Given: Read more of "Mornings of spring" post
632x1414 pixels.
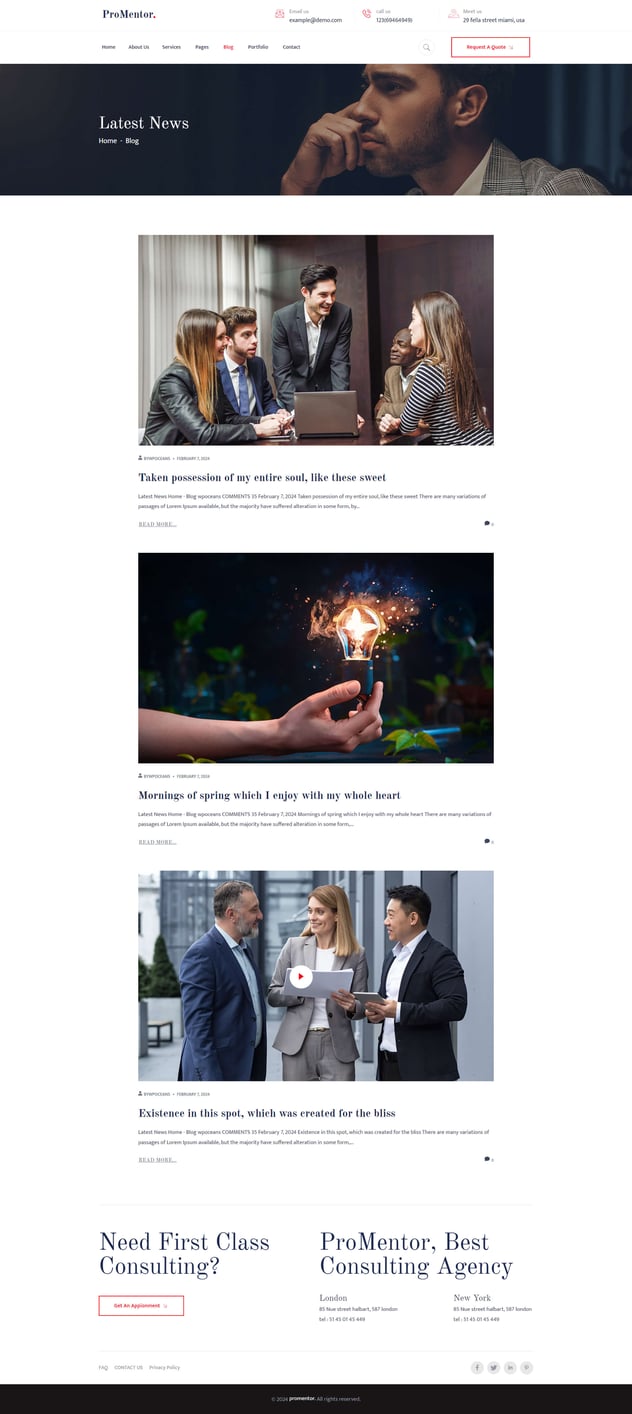Looking at the screenshot, I should tap(157, 842).
